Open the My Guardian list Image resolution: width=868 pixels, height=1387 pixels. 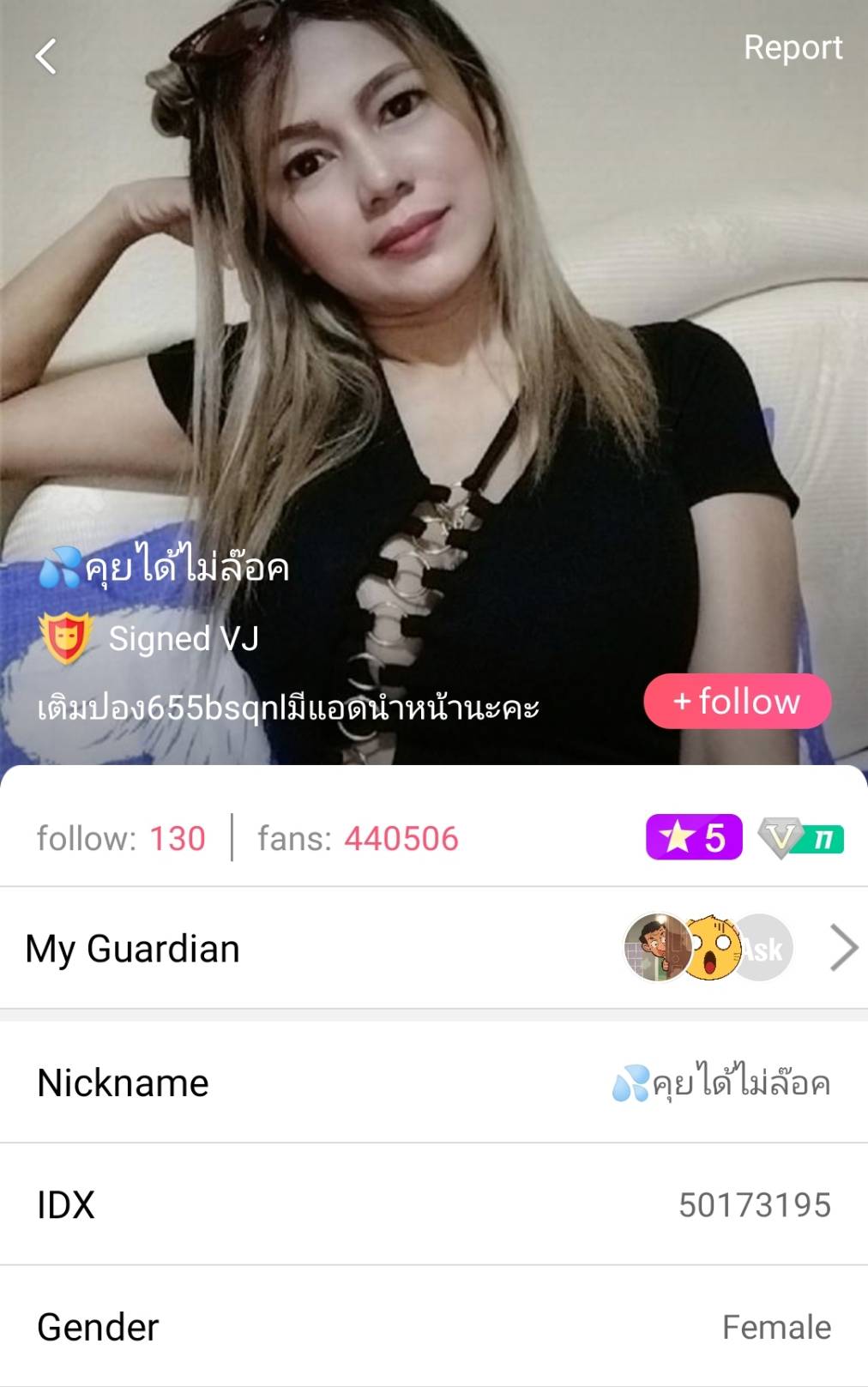434,949
